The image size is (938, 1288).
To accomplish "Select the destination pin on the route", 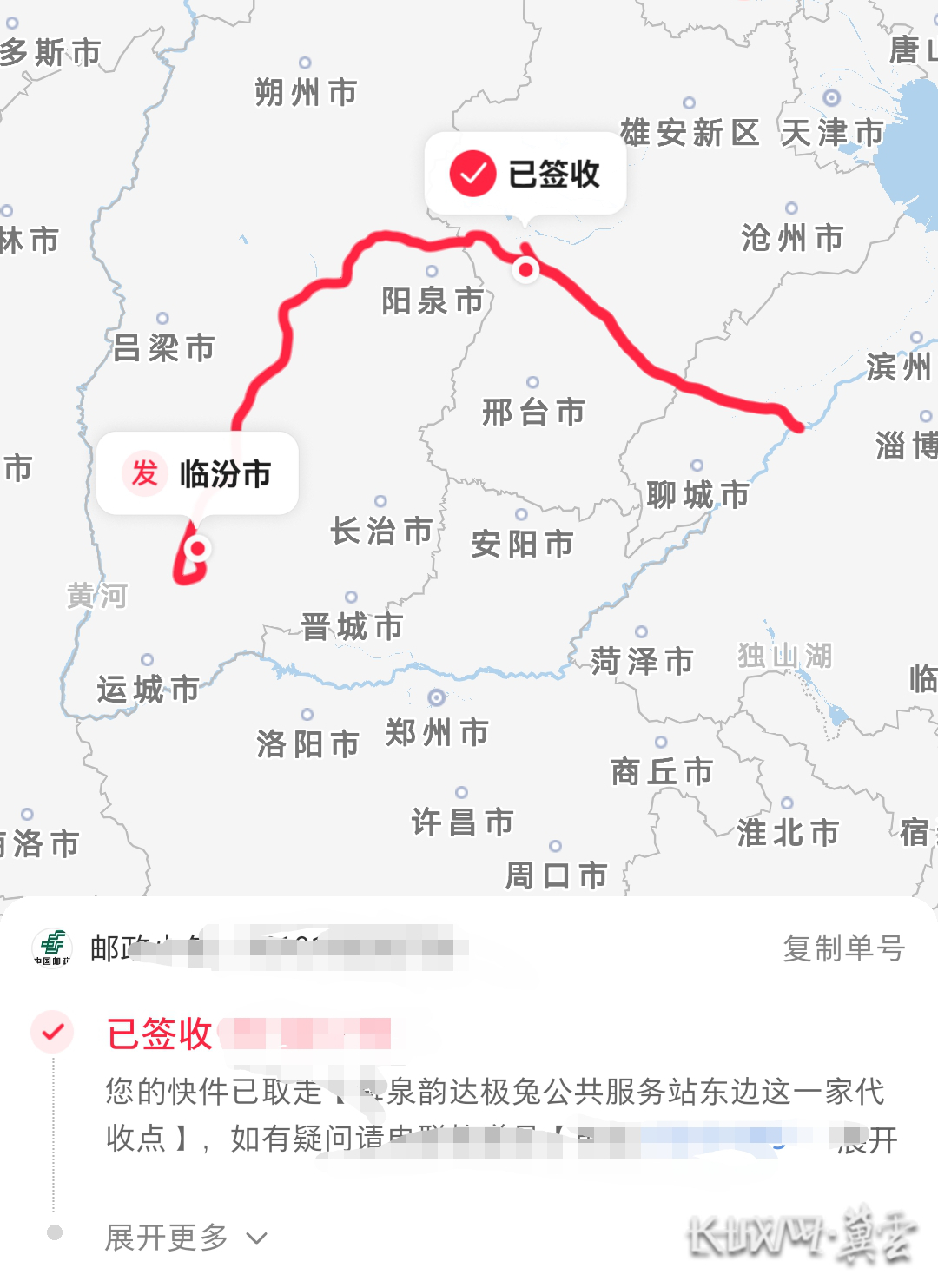I will 525,270.
